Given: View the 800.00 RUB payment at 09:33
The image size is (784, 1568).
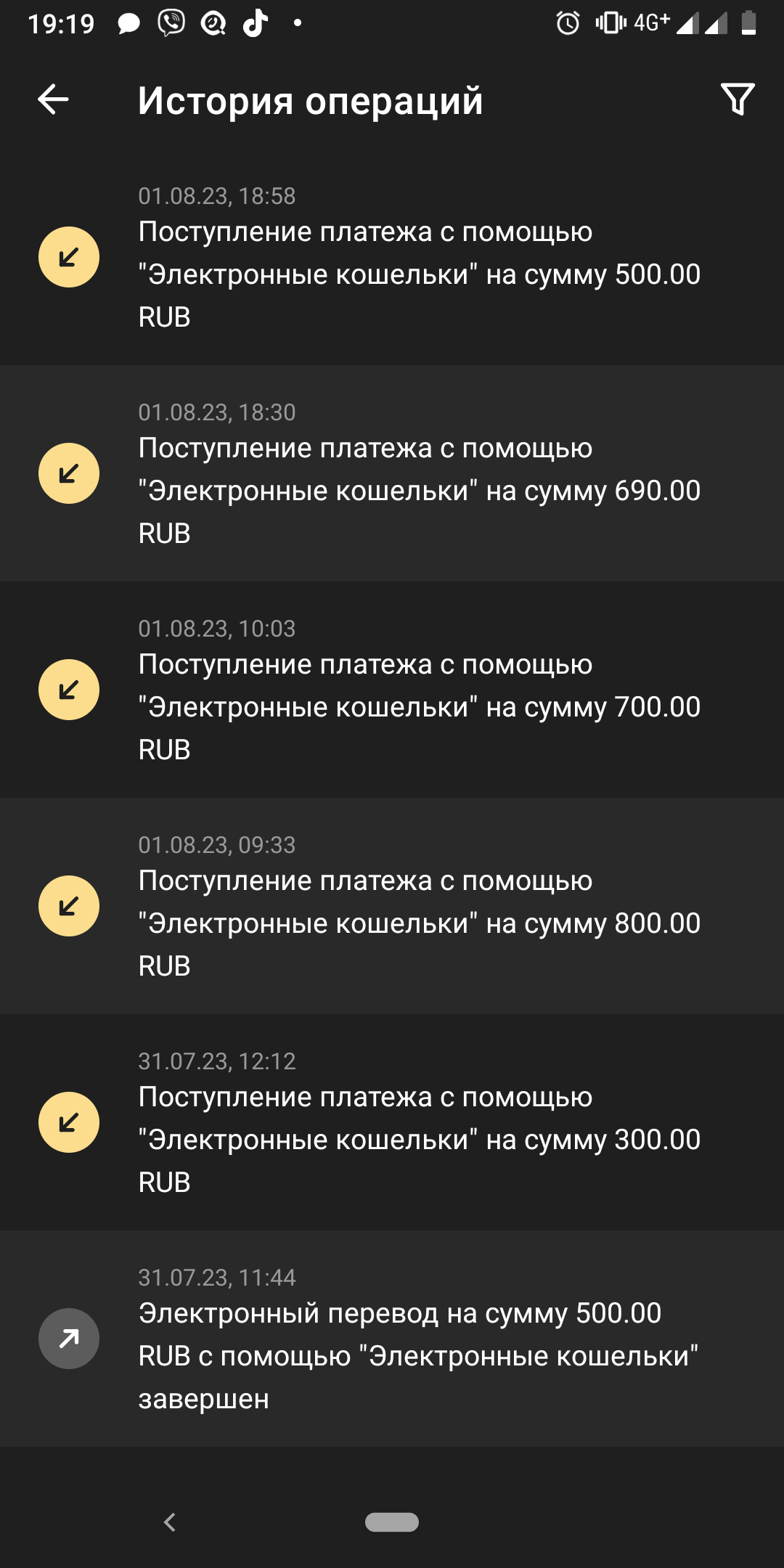Looking at the screenshot, I should [x=392, y=906].
